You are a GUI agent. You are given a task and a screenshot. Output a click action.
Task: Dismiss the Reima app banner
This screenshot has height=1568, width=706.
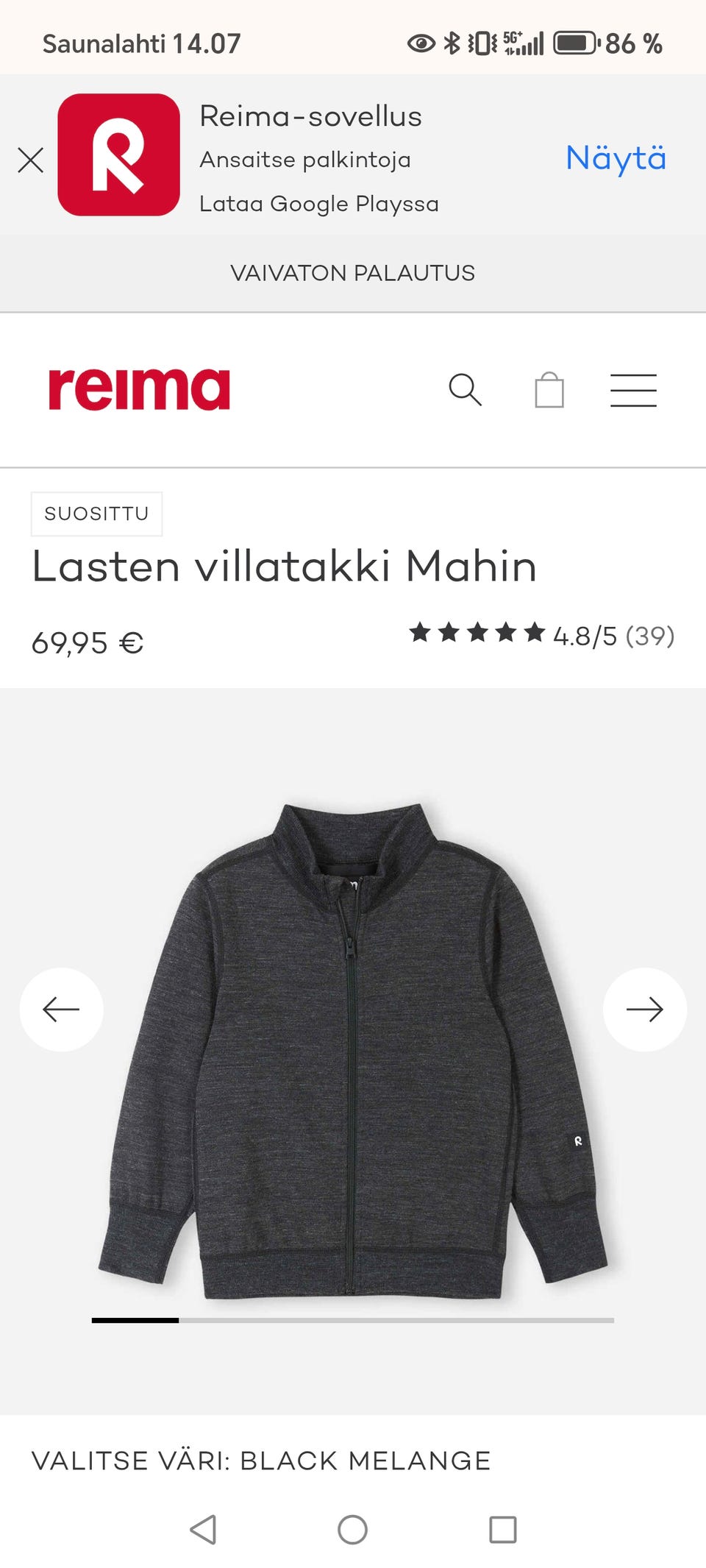pyautogui.click(x=31, y=160)
